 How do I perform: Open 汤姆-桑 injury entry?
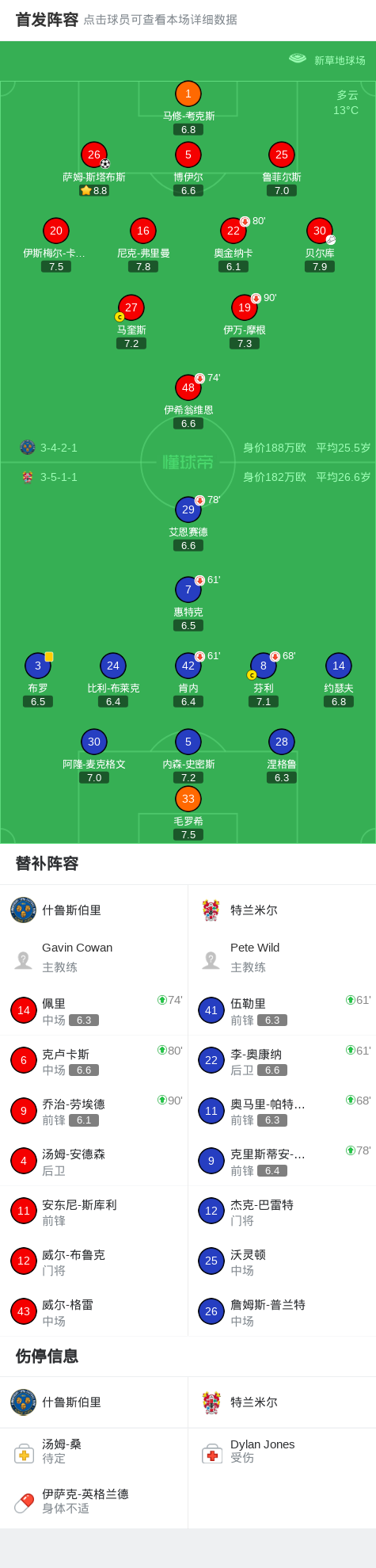(94, 1451)
